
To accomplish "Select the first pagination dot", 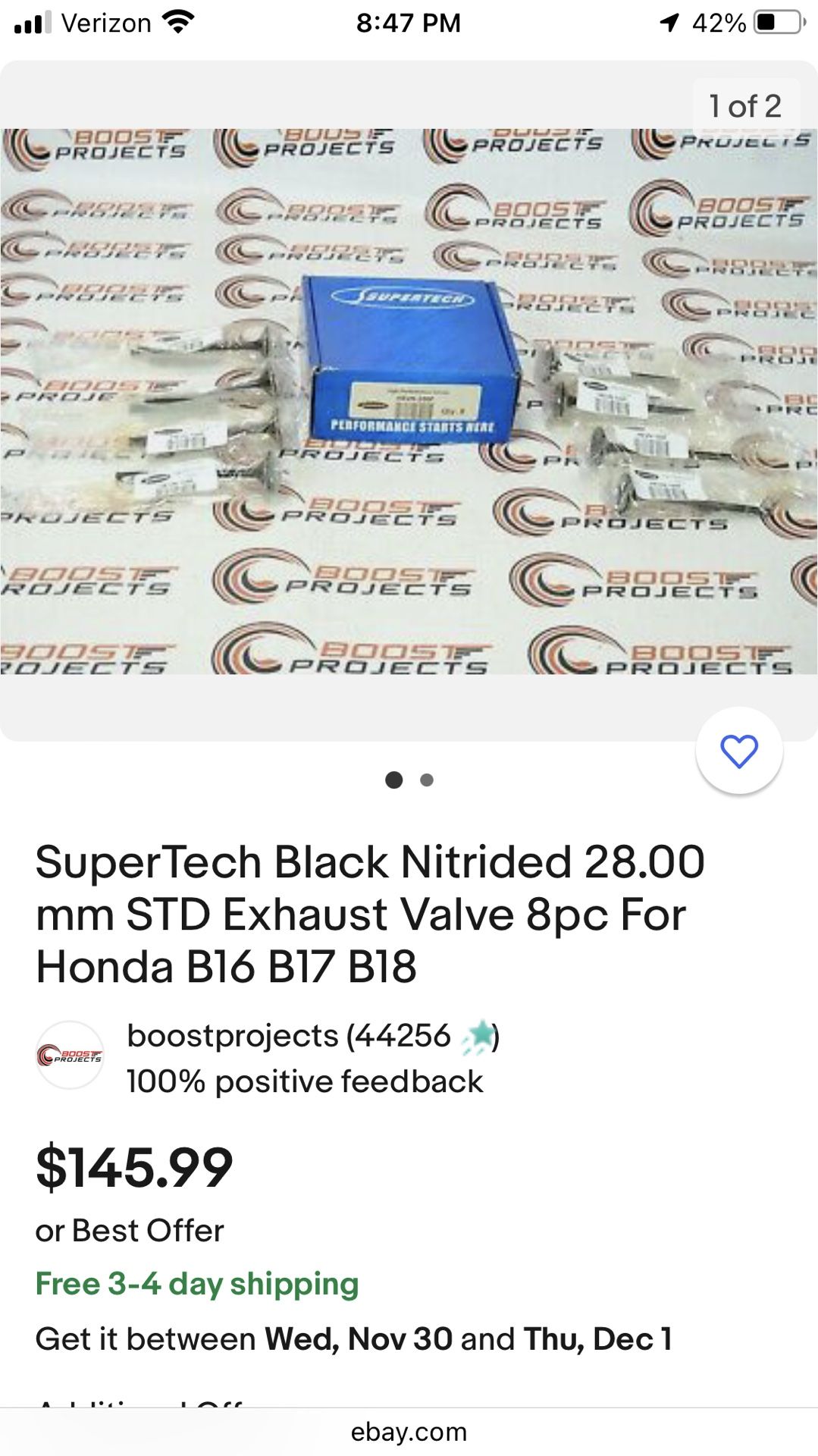I will pos(393,780).
